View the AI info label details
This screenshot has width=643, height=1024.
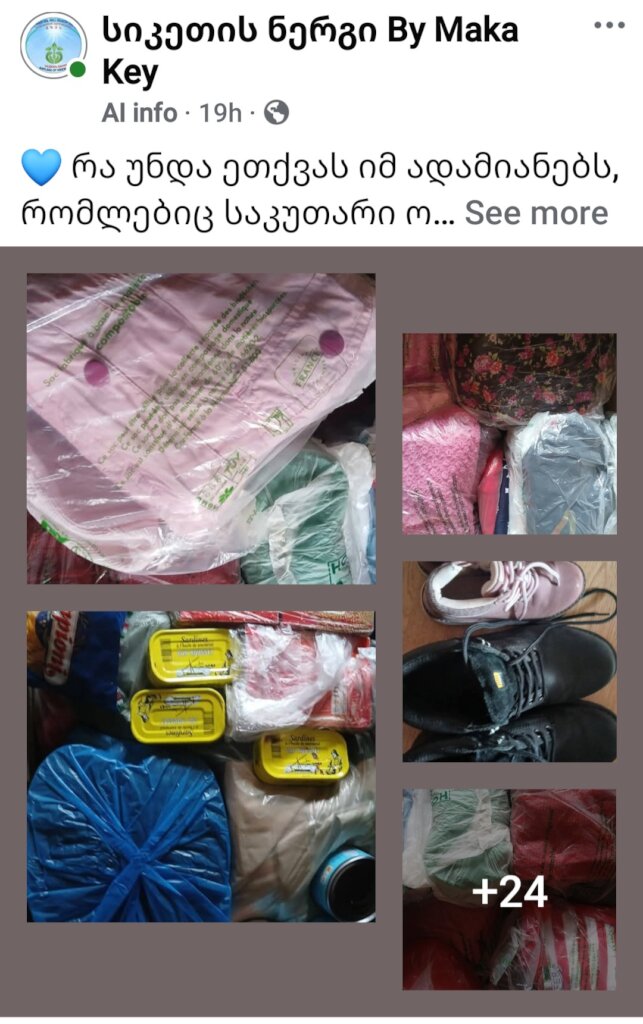point(139,113)
